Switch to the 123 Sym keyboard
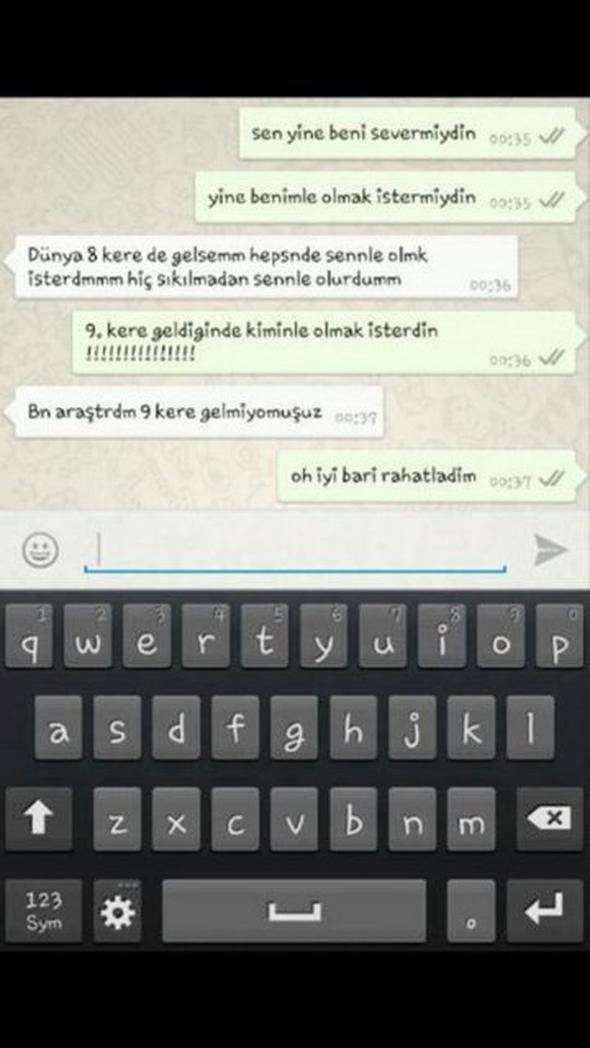The height and width of the screenshot is (1048, 590). tap(43, 910)
